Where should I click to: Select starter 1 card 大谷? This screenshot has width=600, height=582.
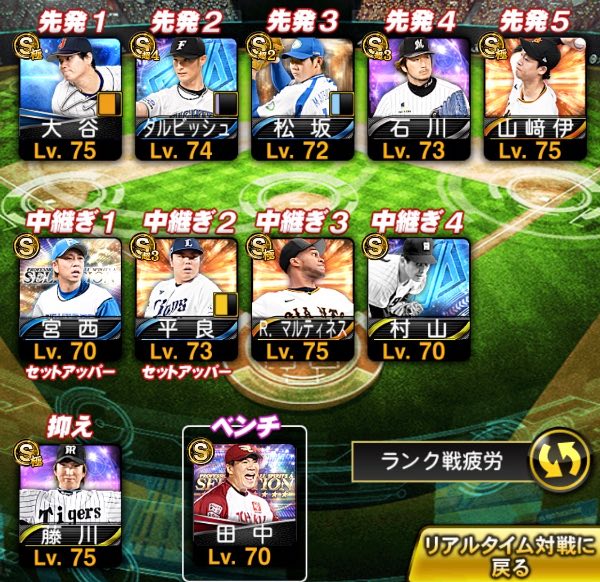(70, 99)
